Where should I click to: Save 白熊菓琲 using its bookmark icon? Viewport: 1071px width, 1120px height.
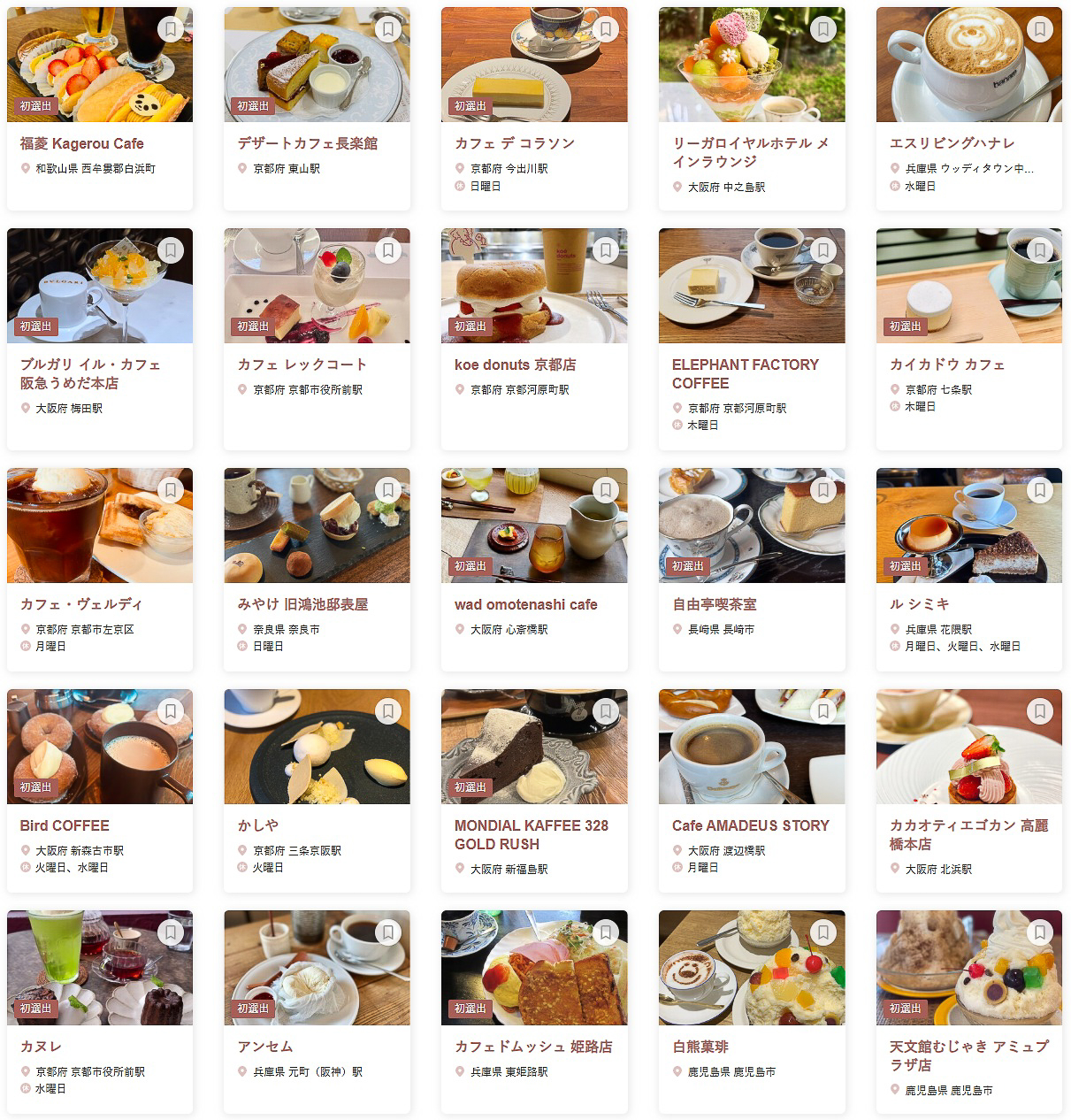click(x=822, y=932)
